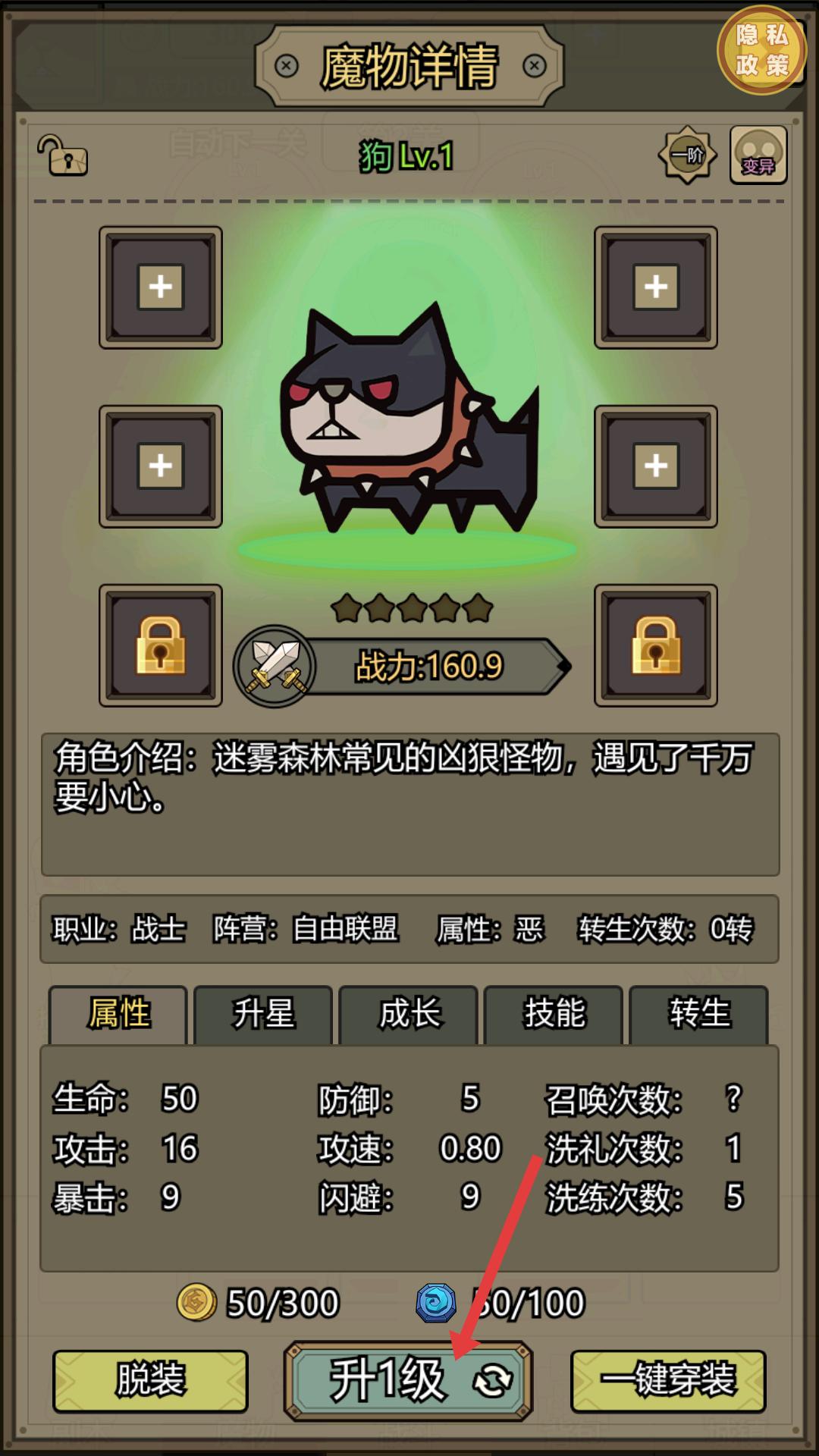Open the 隐私政策 privacy policy badge
The width and height of the screenshot is (819, 1456).
pyautogui.click(x=761, y=50)
